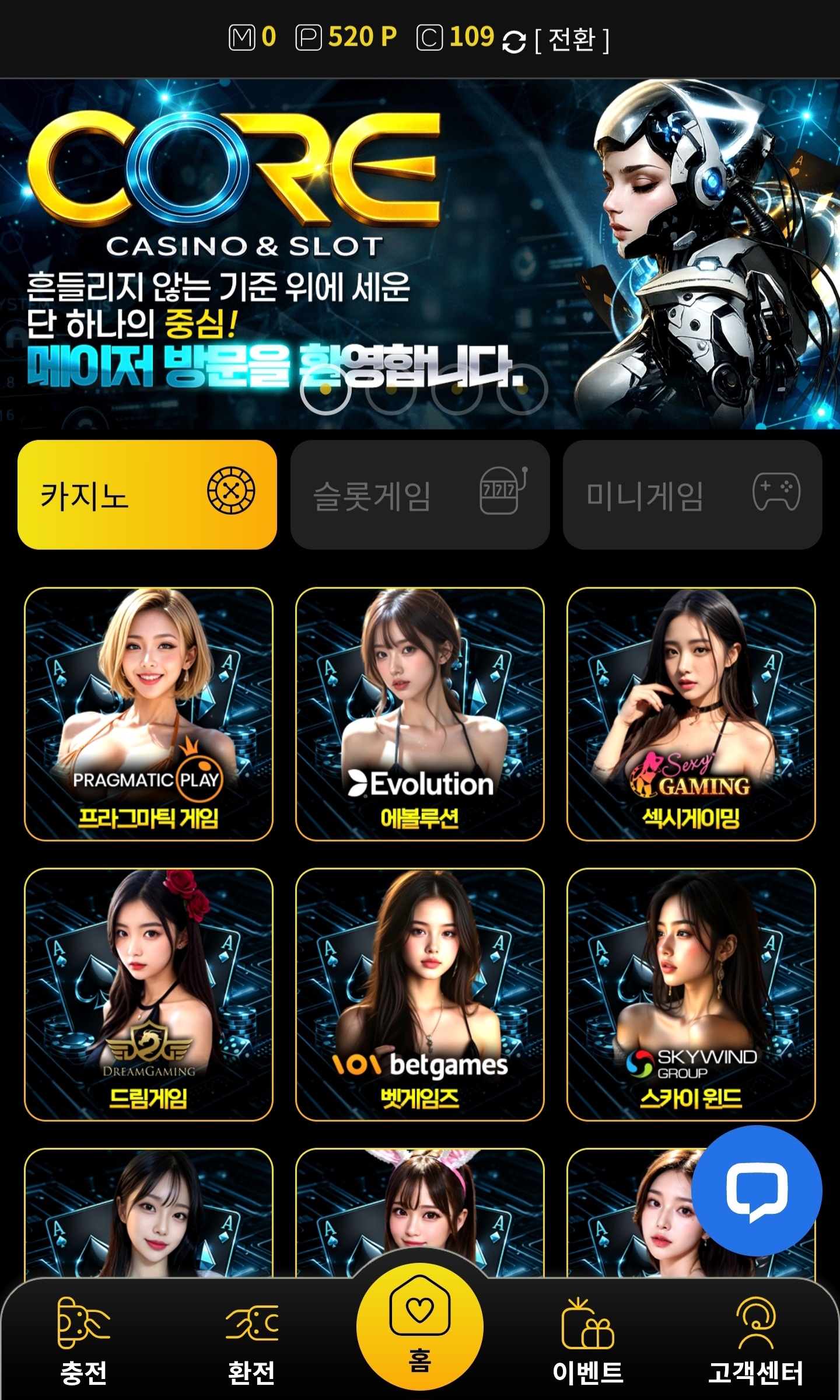
Task: Select the 카지노 category tab
Action: 147,494
